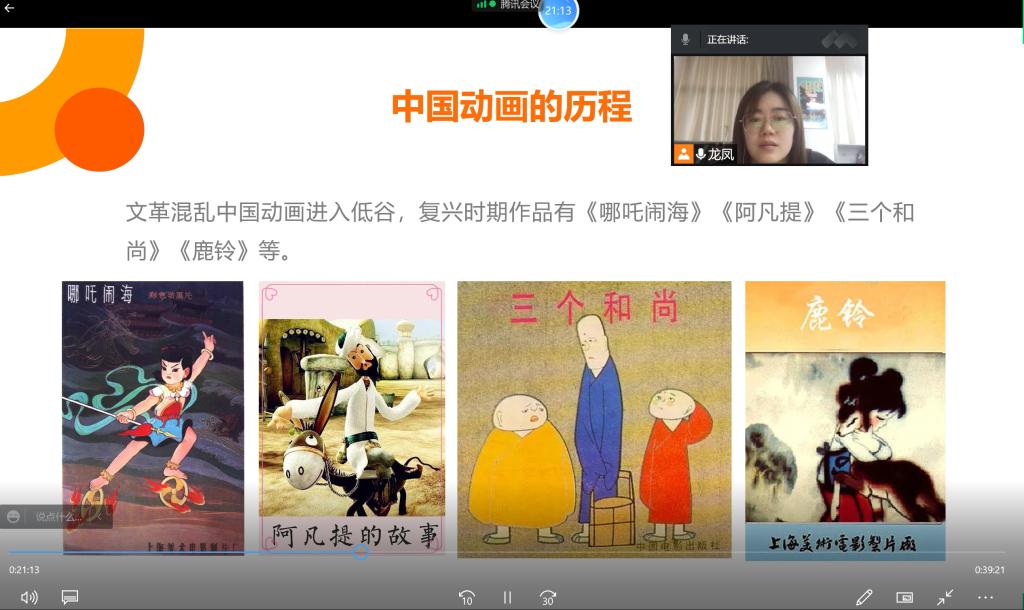Open the emoji face picker

point(14,517)
